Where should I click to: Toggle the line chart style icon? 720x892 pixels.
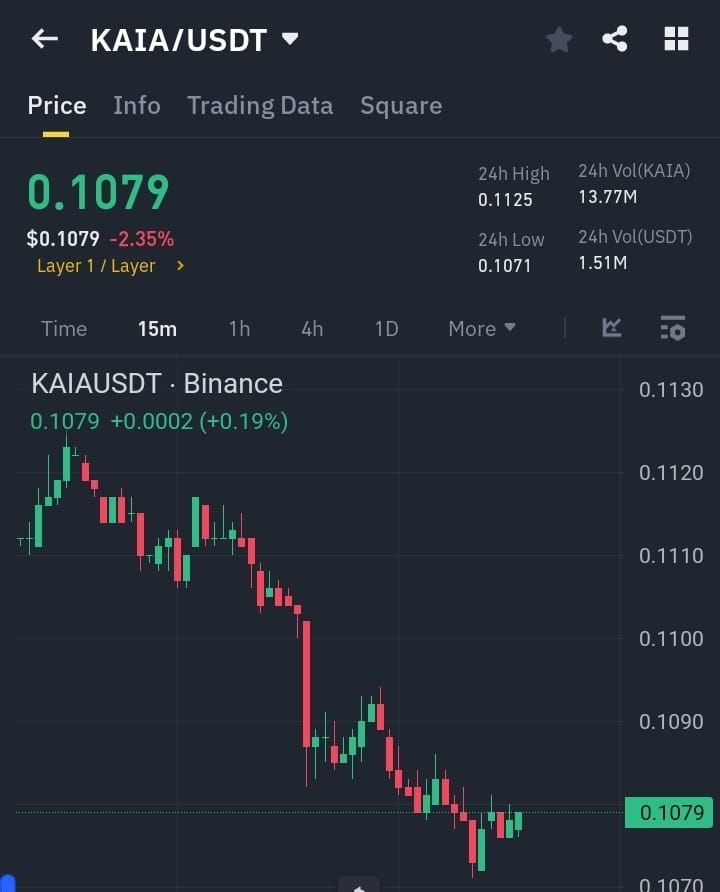tap(611, 328)
